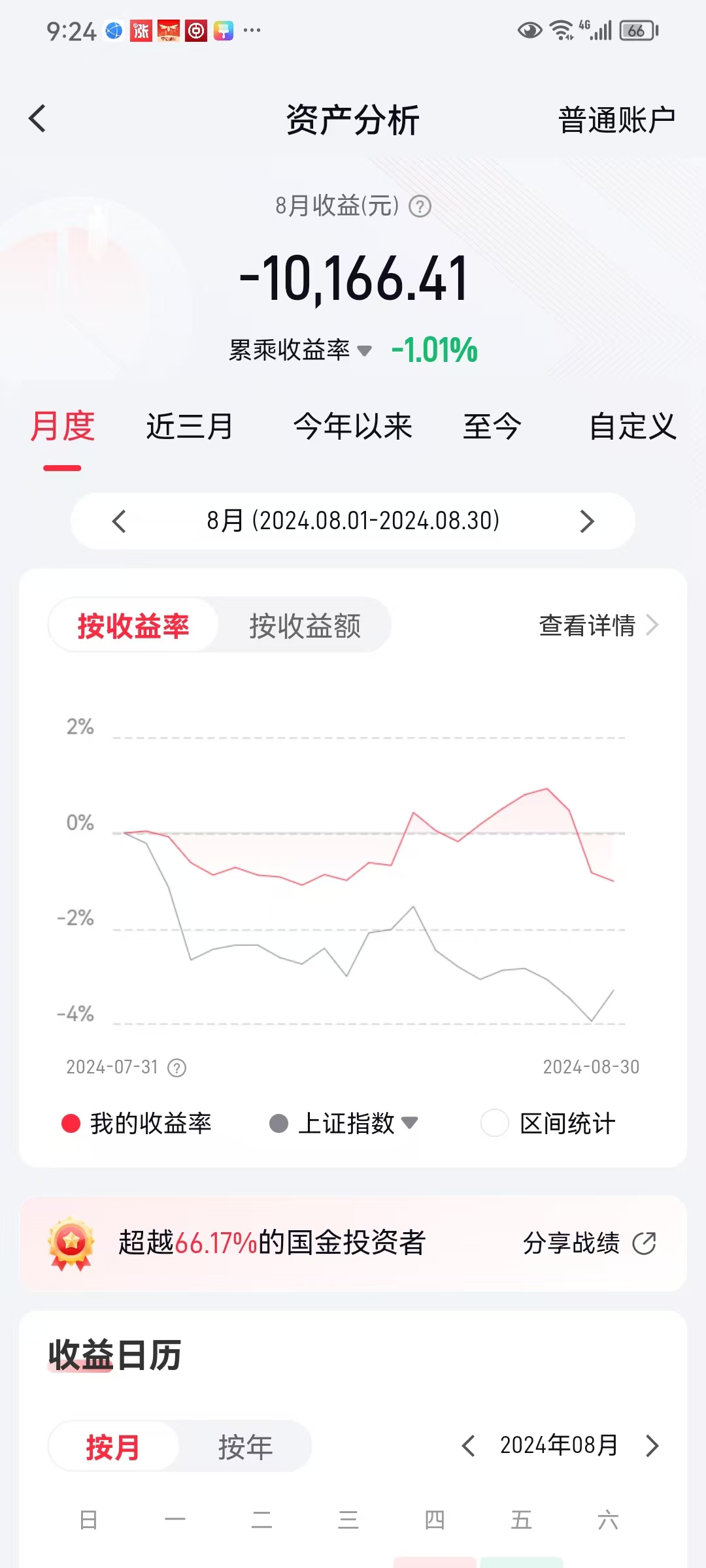
Task: Switch the earnings calendar to 按年
Action: pos(245,1446)
